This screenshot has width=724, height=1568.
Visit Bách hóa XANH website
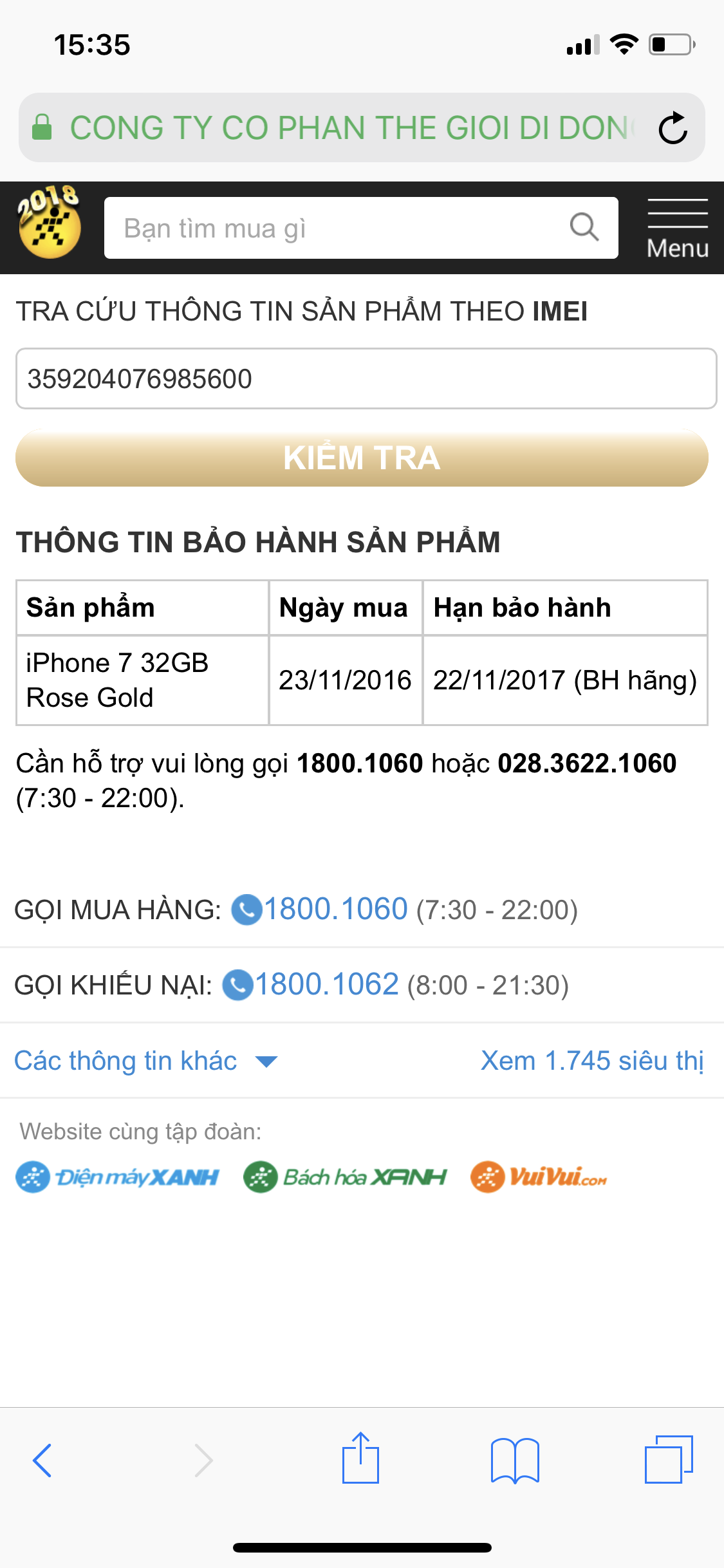pyautogui.click(x=345, y=1177)
